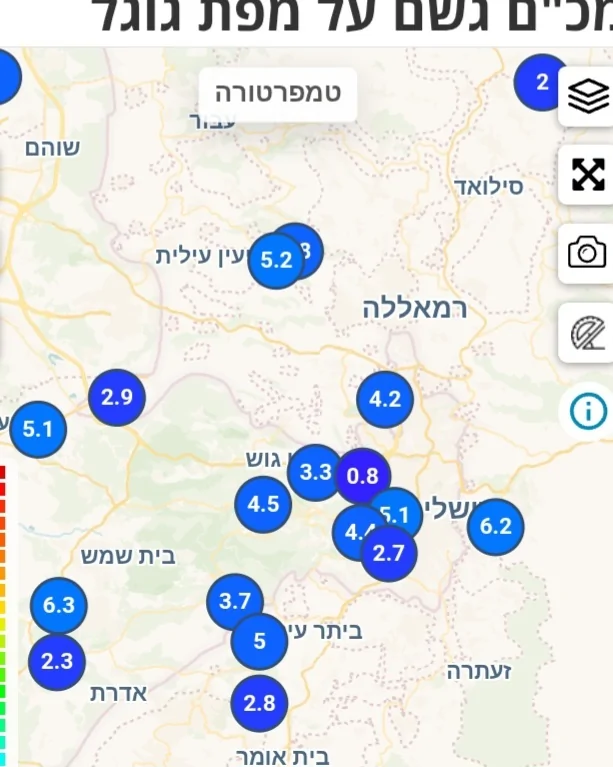The height and width of the screenshot is (767, 613).
Task: Open the 3.7 station marker
Action: click(x=234, y=601)
